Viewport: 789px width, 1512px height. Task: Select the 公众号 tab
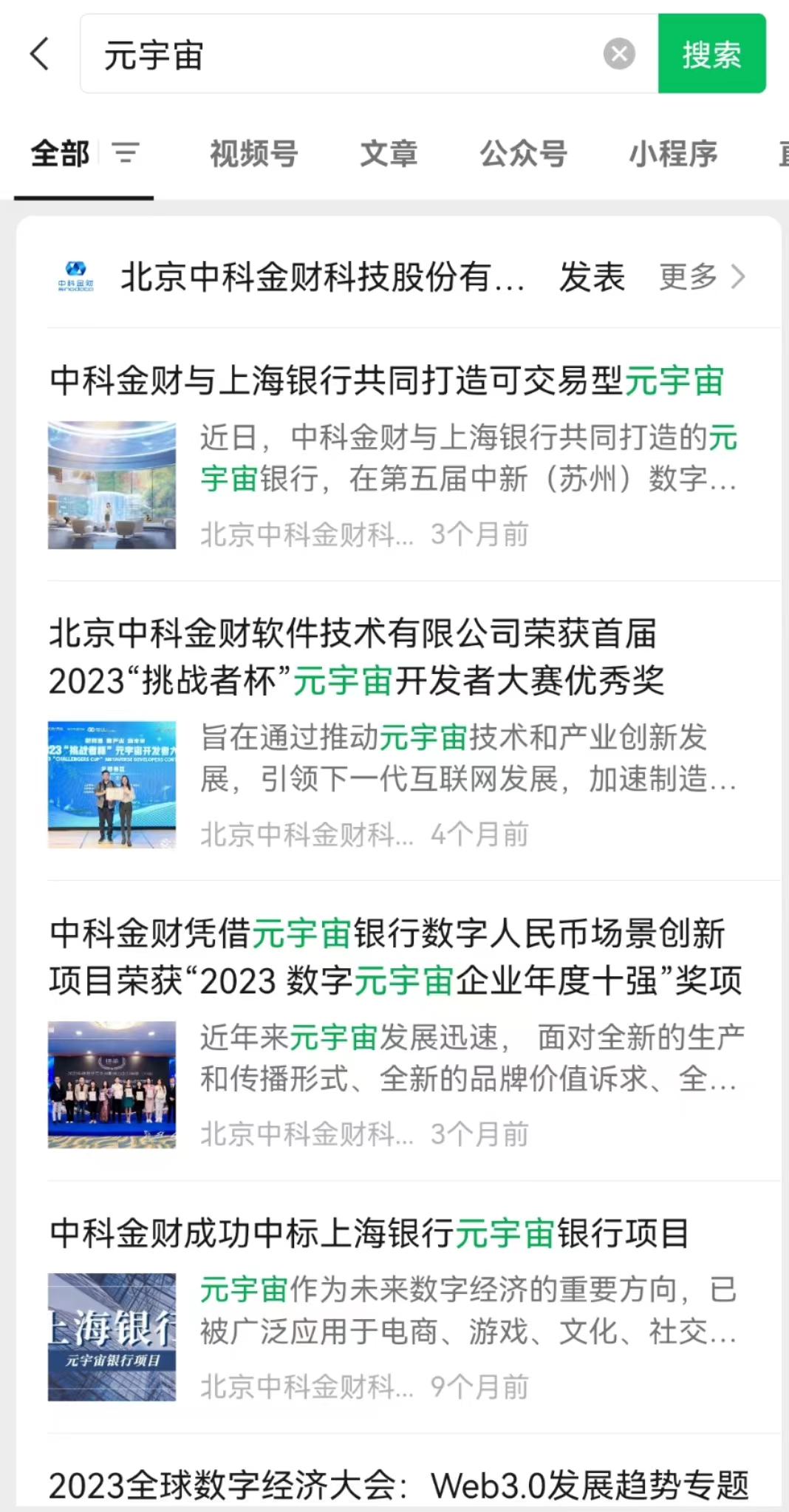point(523,154)
